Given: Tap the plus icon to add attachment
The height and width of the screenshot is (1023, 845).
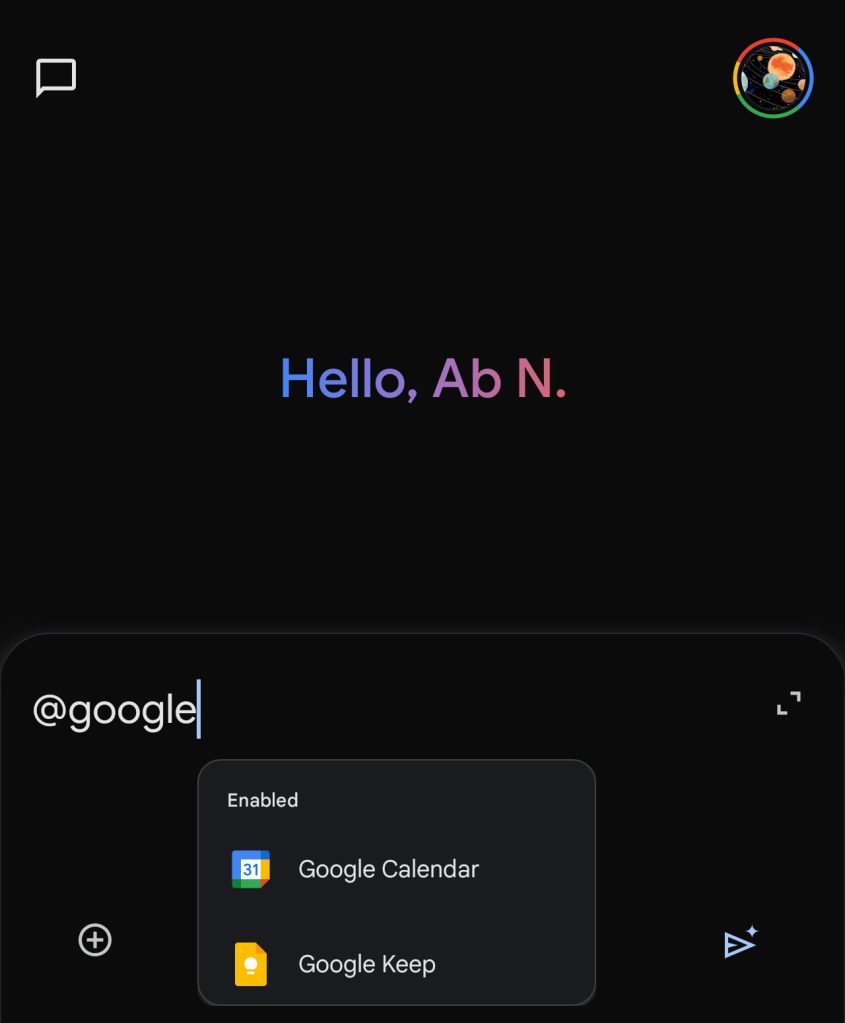Looking at the screenshot, I should [95, 940].
